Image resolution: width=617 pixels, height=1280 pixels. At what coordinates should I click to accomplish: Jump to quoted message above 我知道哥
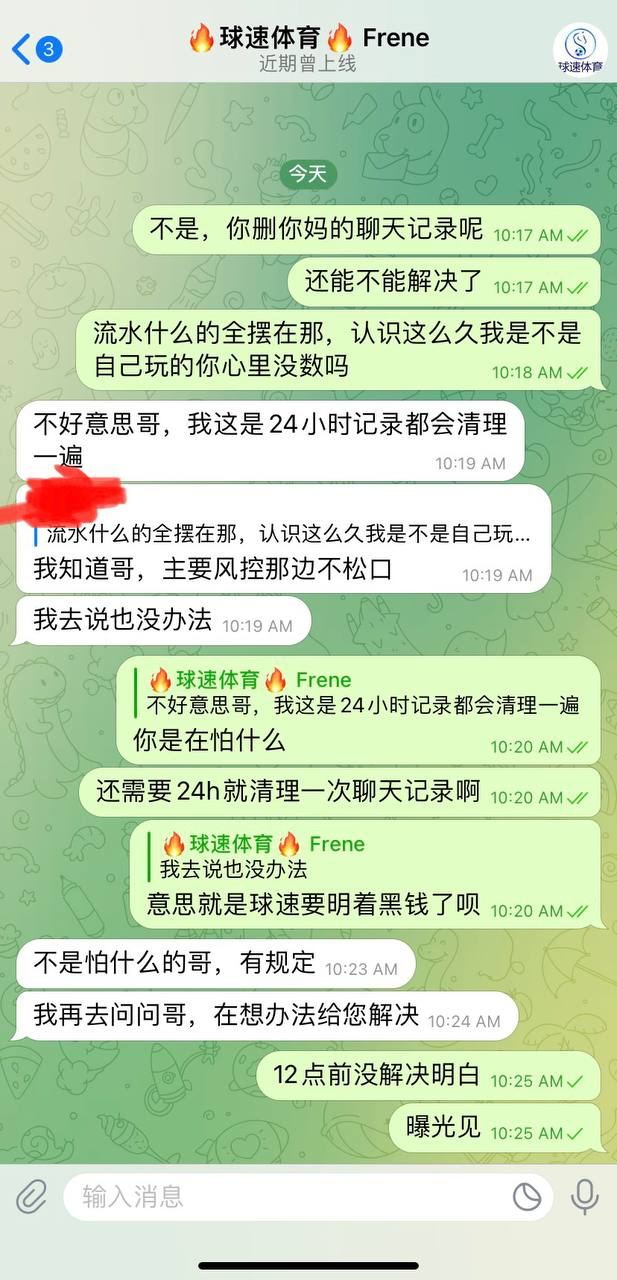(x=285, y=534)
